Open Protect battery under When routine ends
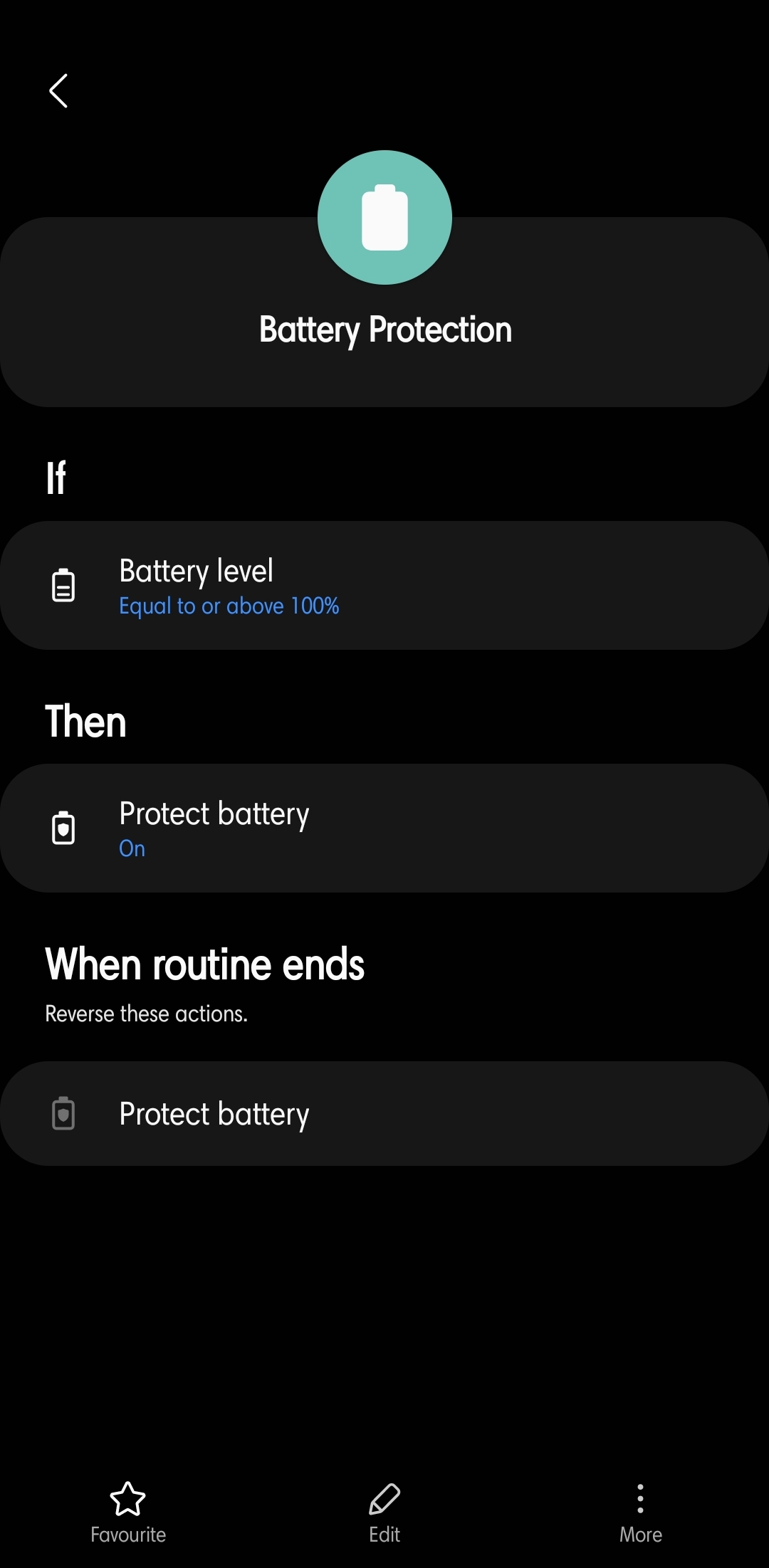Image resolution: width=769 pixels, height=1568 pixels. (384, 1113)
